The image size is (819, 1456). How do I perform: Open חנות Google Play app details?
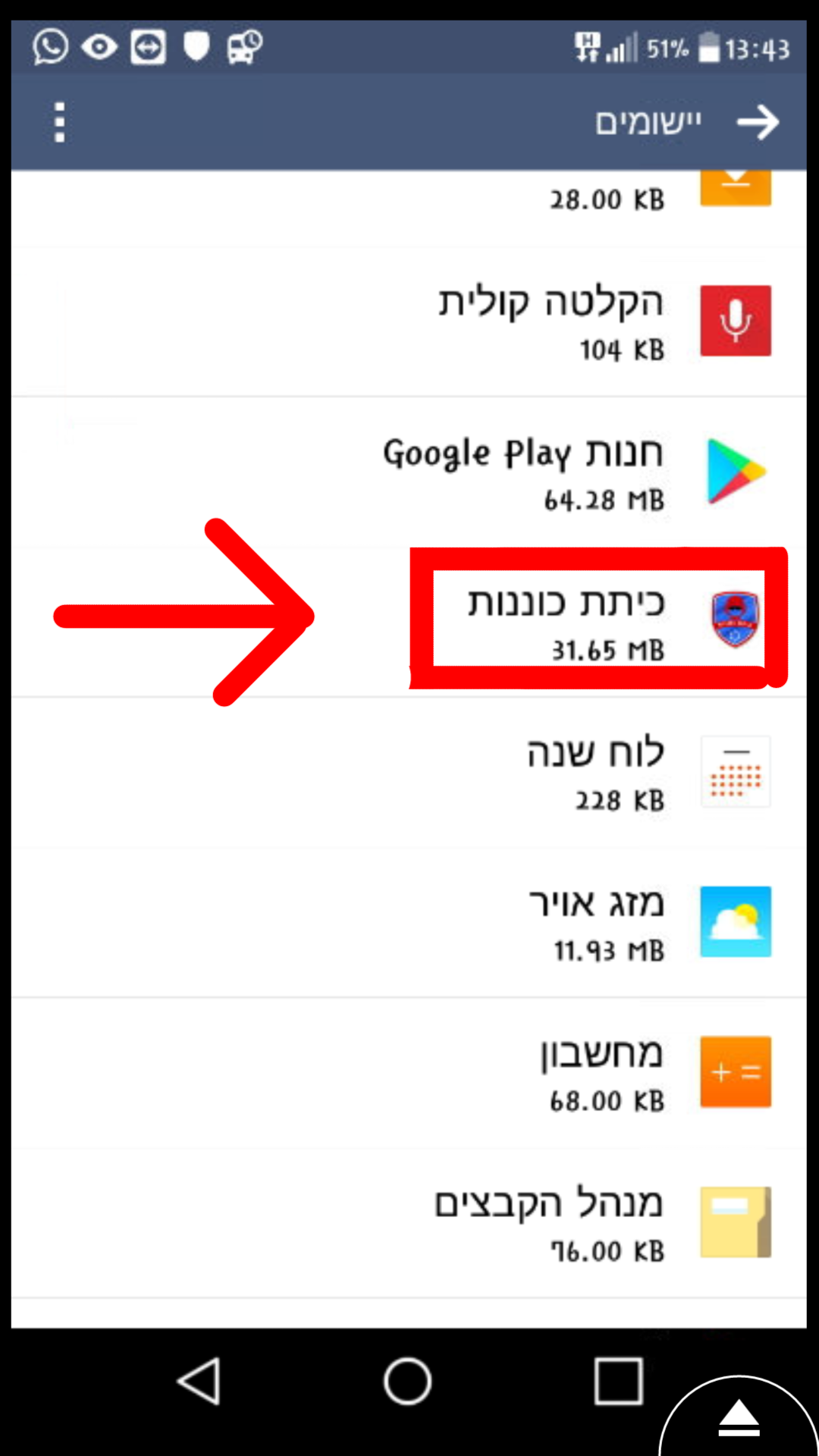[523, 472]
